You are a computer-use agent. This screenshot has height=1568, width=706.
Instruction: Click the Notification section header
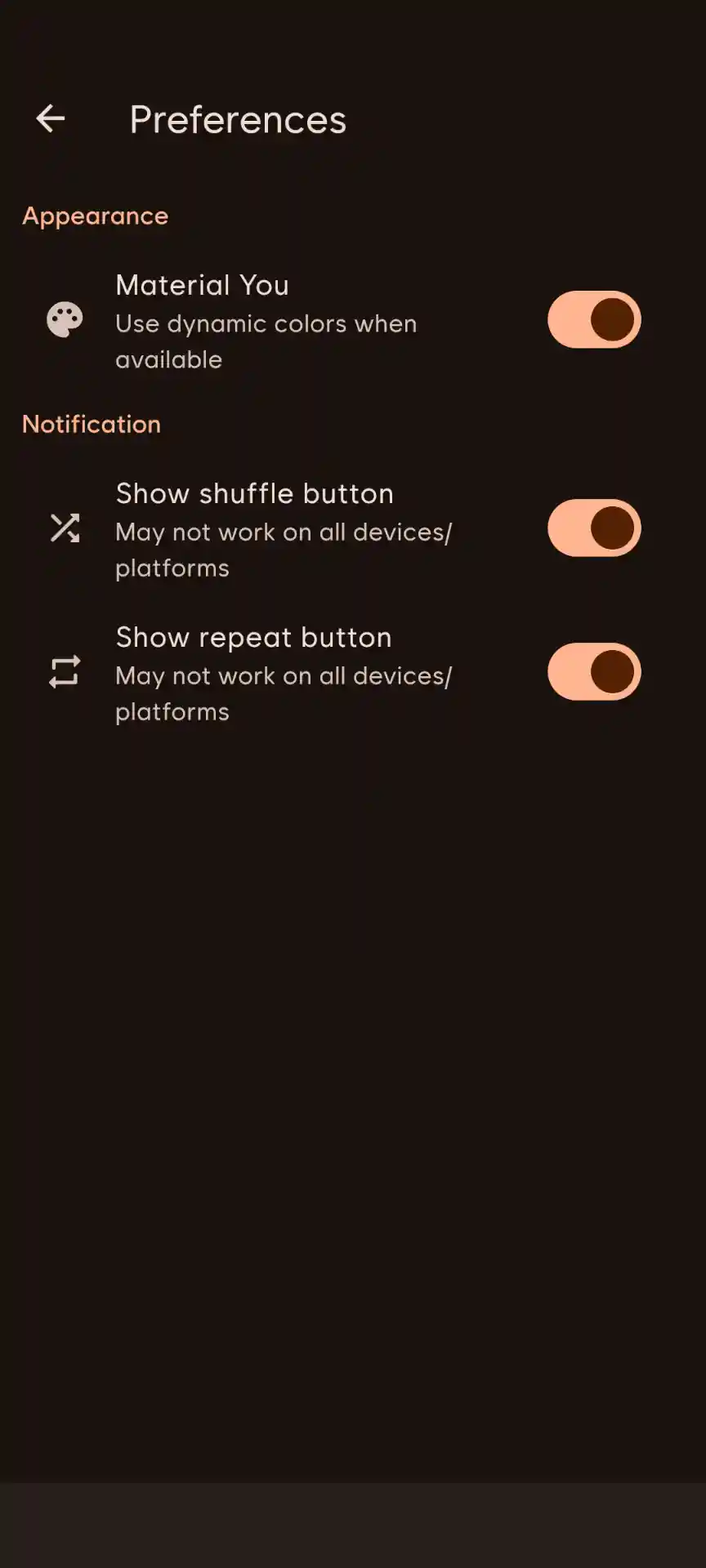tap(91, 424)
